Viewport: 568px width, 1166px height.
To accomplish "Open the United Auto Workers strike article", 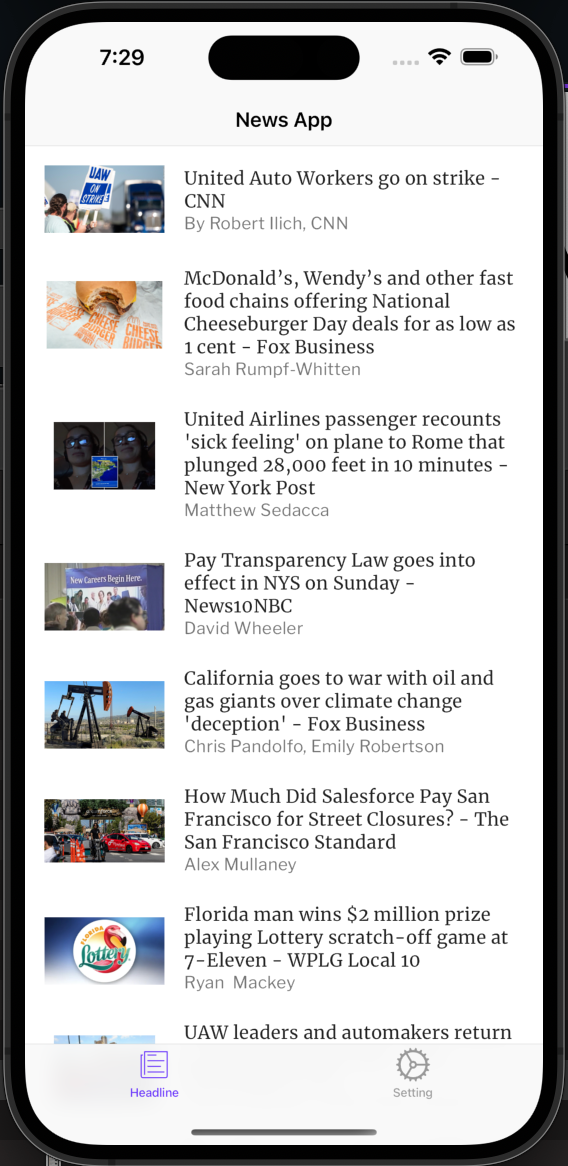I will coord(284,199).
